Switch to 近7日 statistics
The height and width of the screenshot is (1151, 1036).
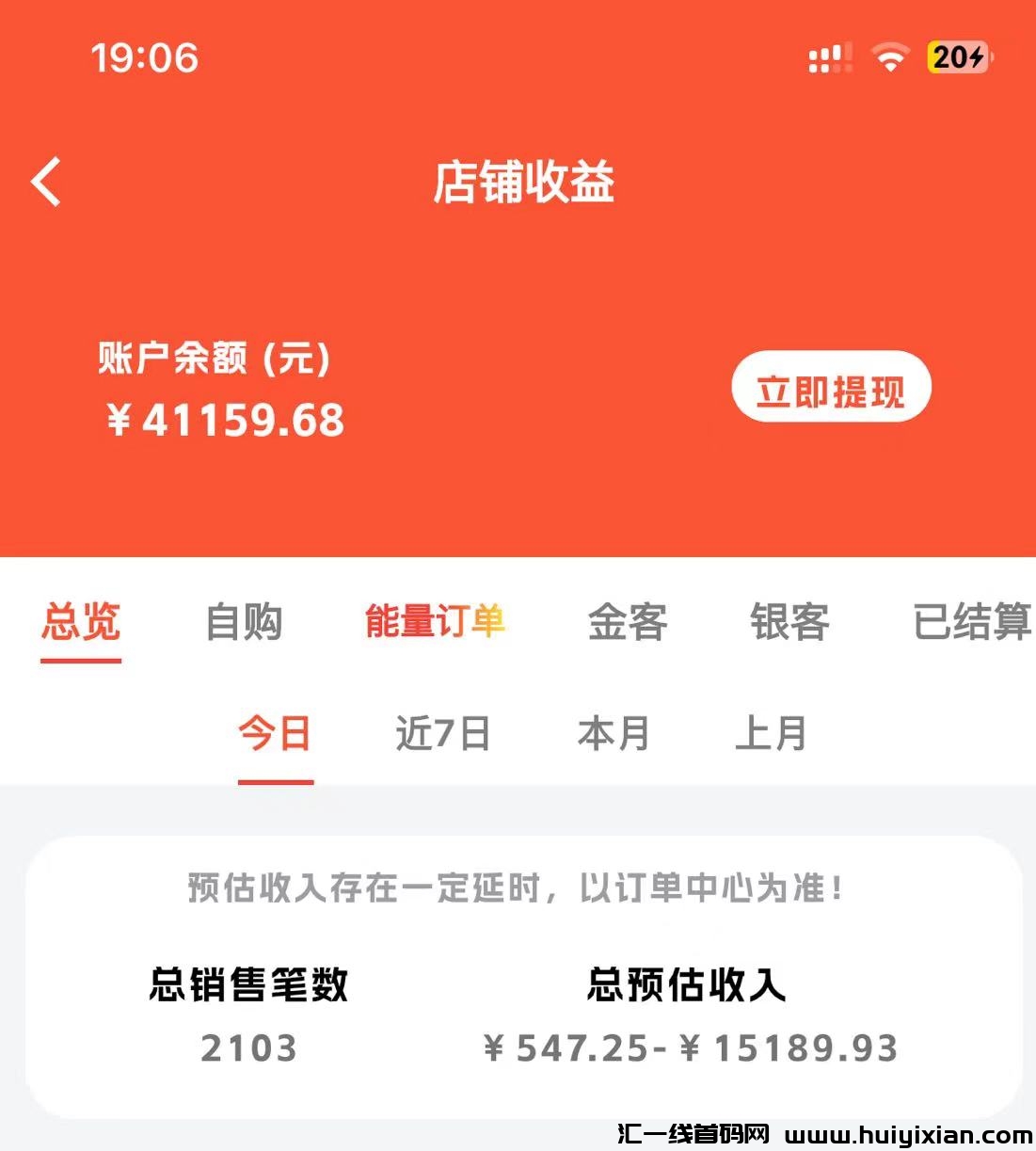442,734
